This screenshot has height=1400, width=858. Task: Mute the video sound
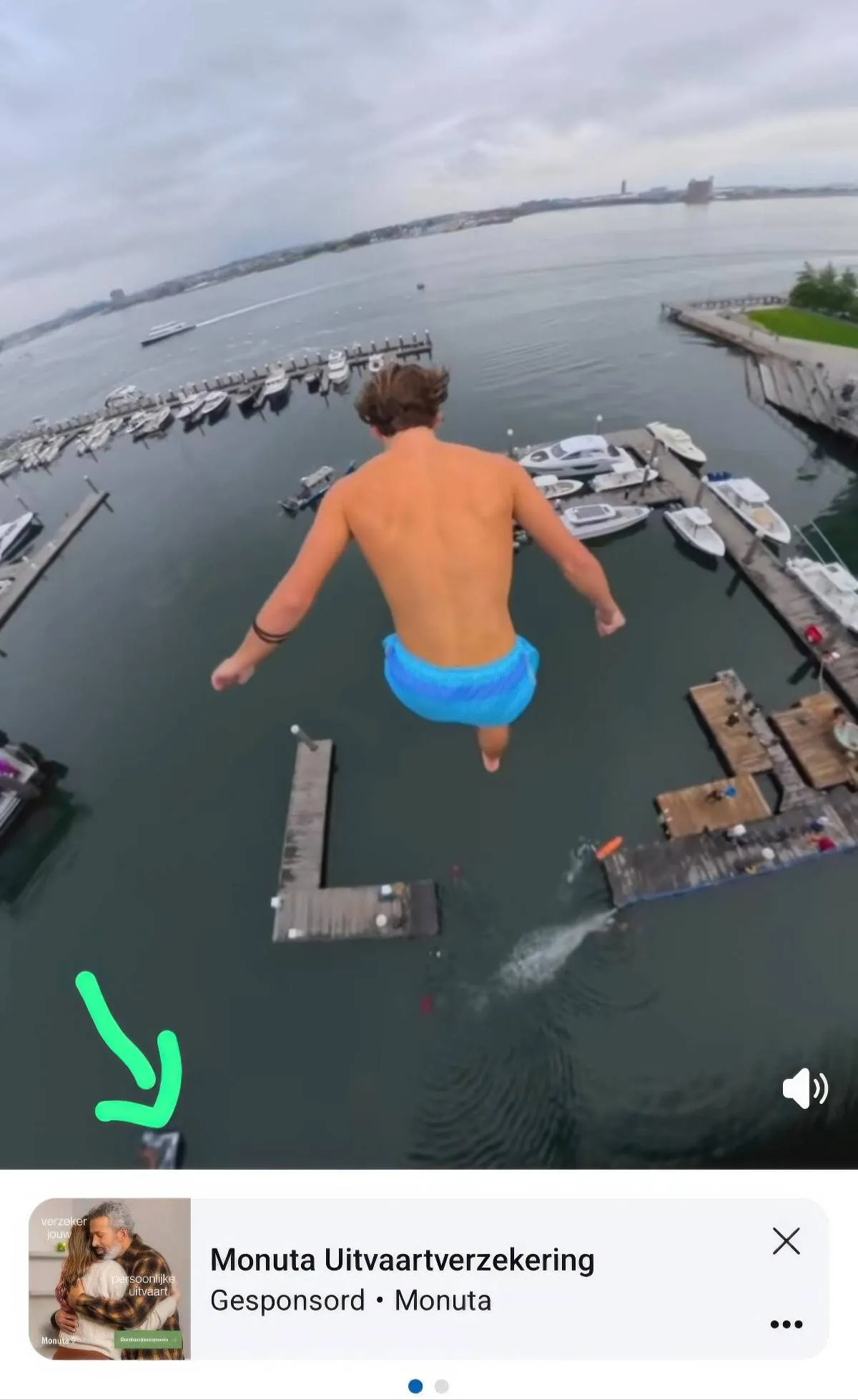[x=804, y=1088]
